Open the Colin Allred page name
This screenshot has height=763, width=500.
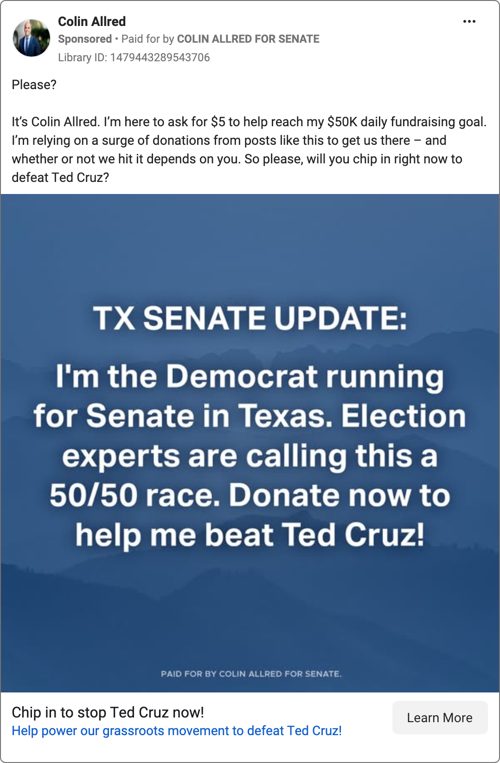92,21
